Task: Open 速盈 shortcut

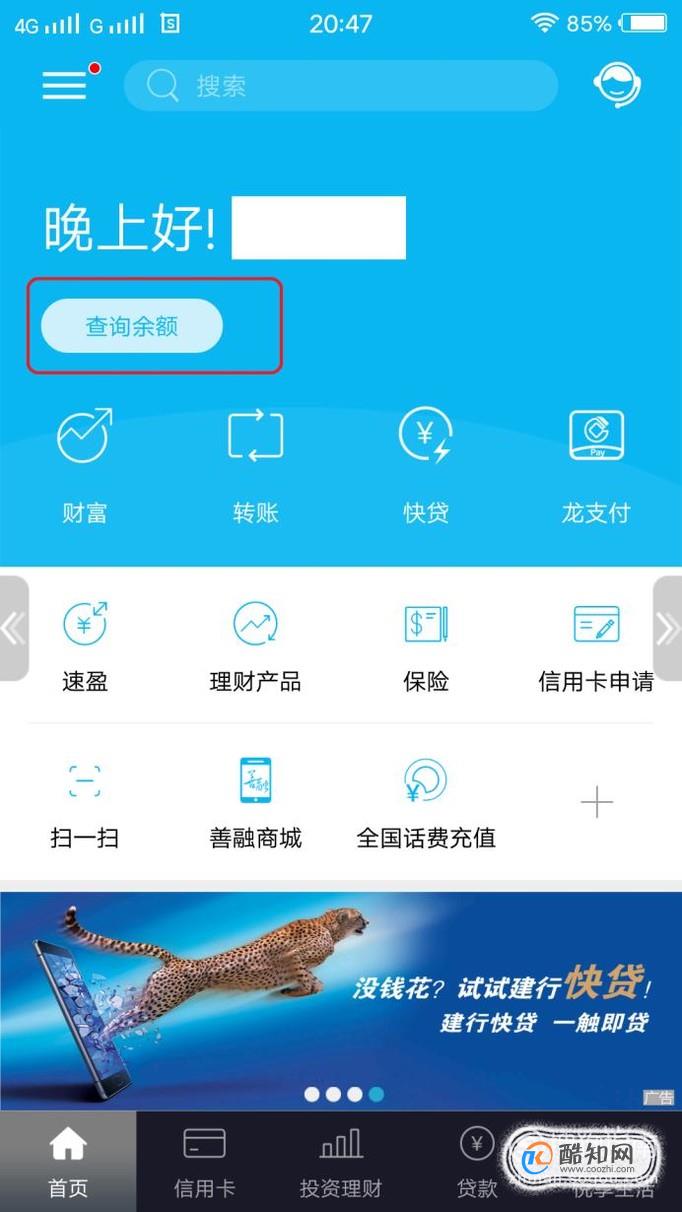Action: click(84, 647)
